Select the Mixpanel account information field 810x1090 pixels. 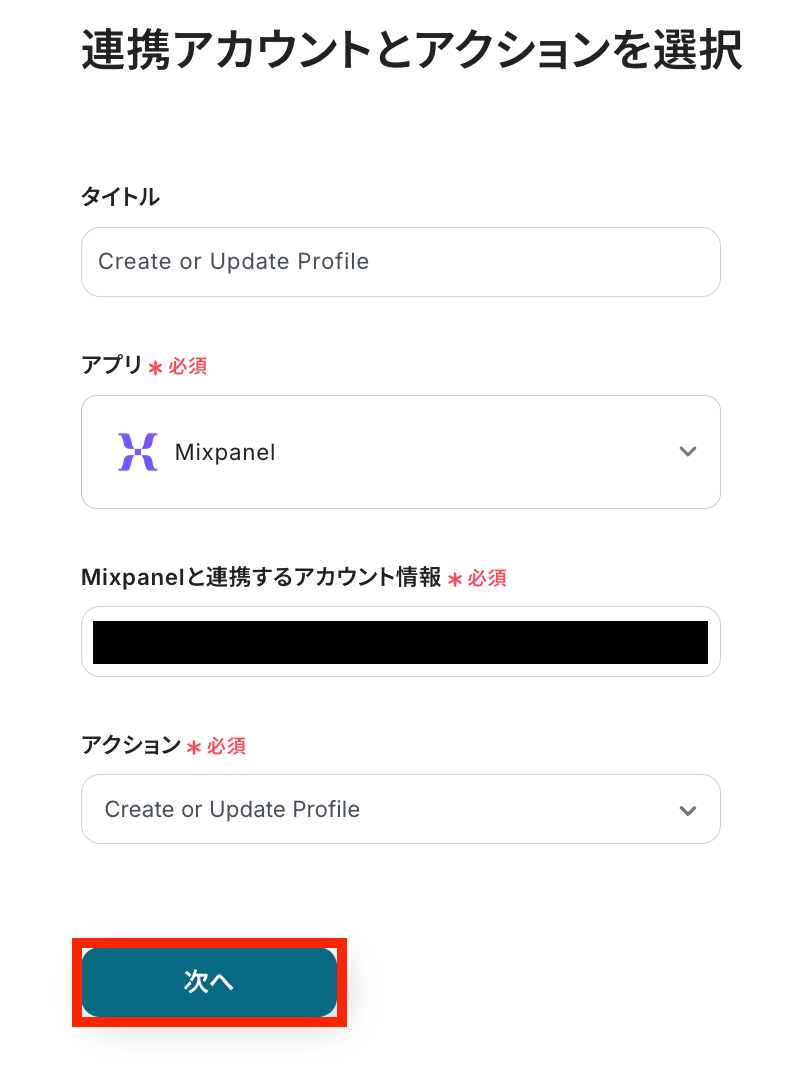point(400,642)
